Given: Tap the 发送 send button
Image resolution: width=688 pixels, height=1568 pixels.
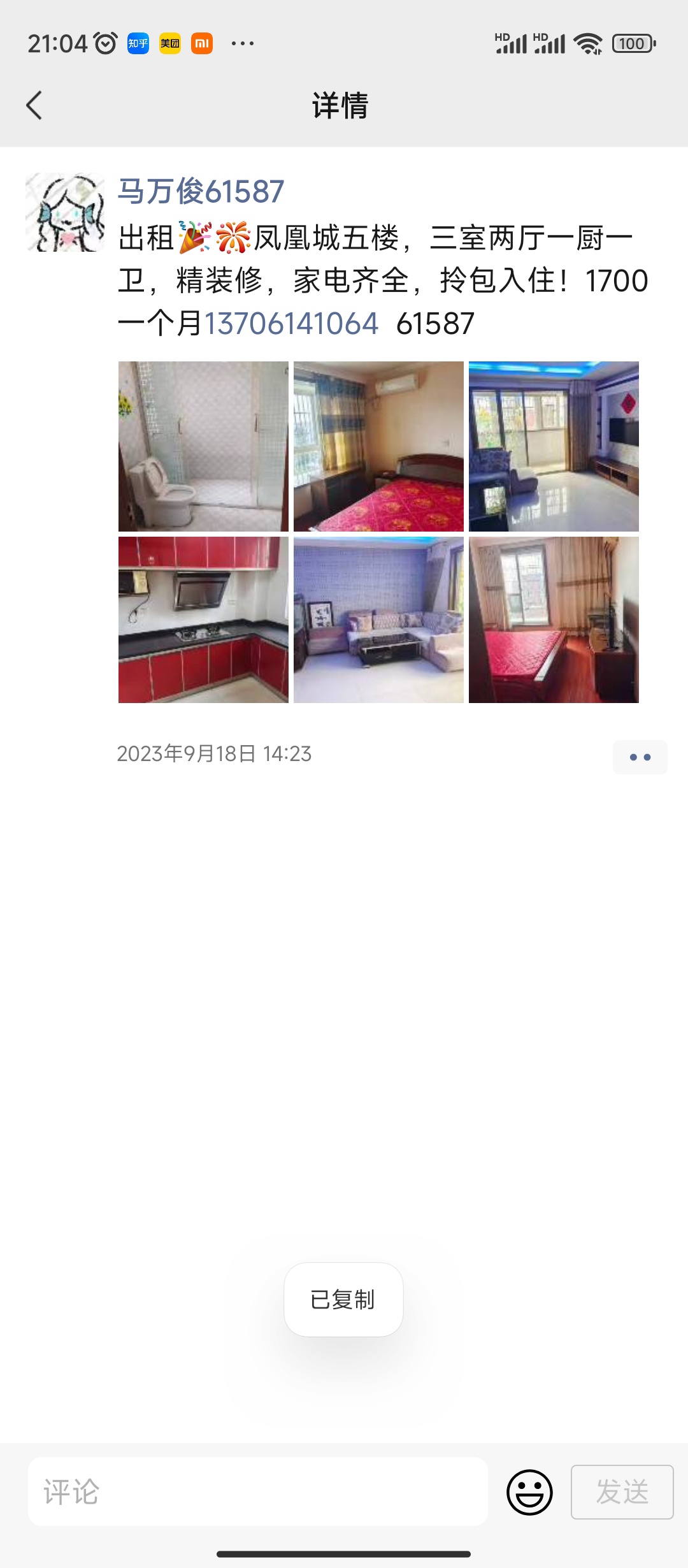Looking at the screenshot, I should [622, 1492].
